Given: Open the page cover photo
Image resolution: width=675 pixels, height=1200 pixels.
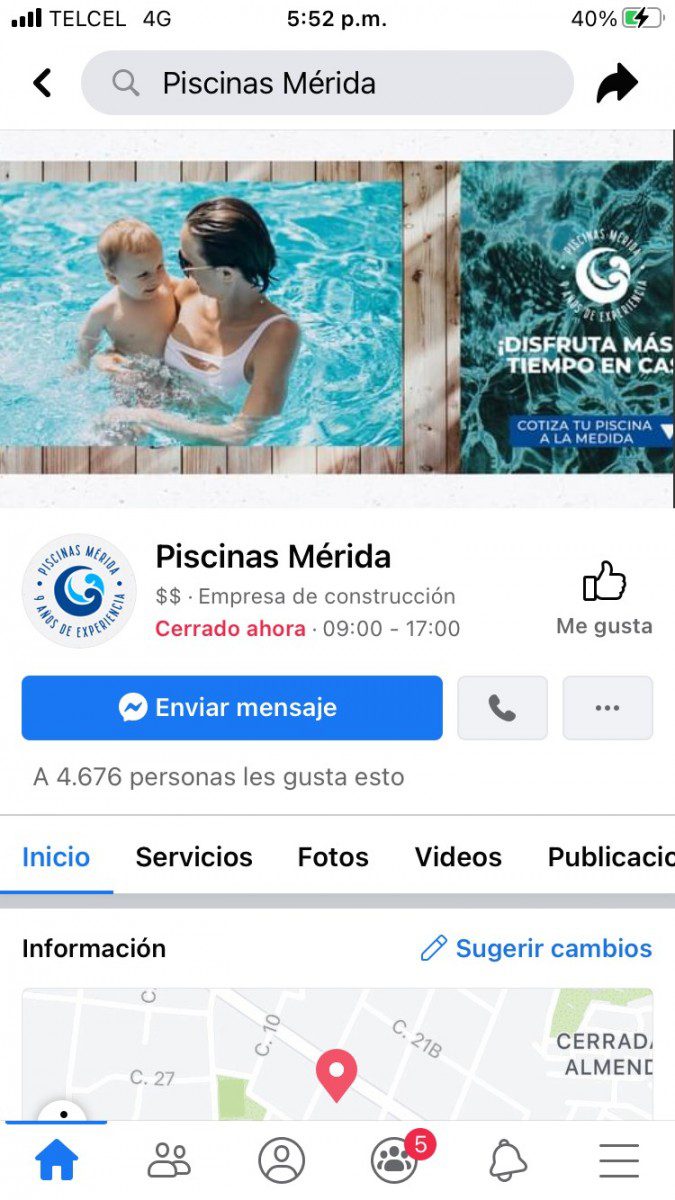Looking at the screenshot, I should click(x=337, y=318).
